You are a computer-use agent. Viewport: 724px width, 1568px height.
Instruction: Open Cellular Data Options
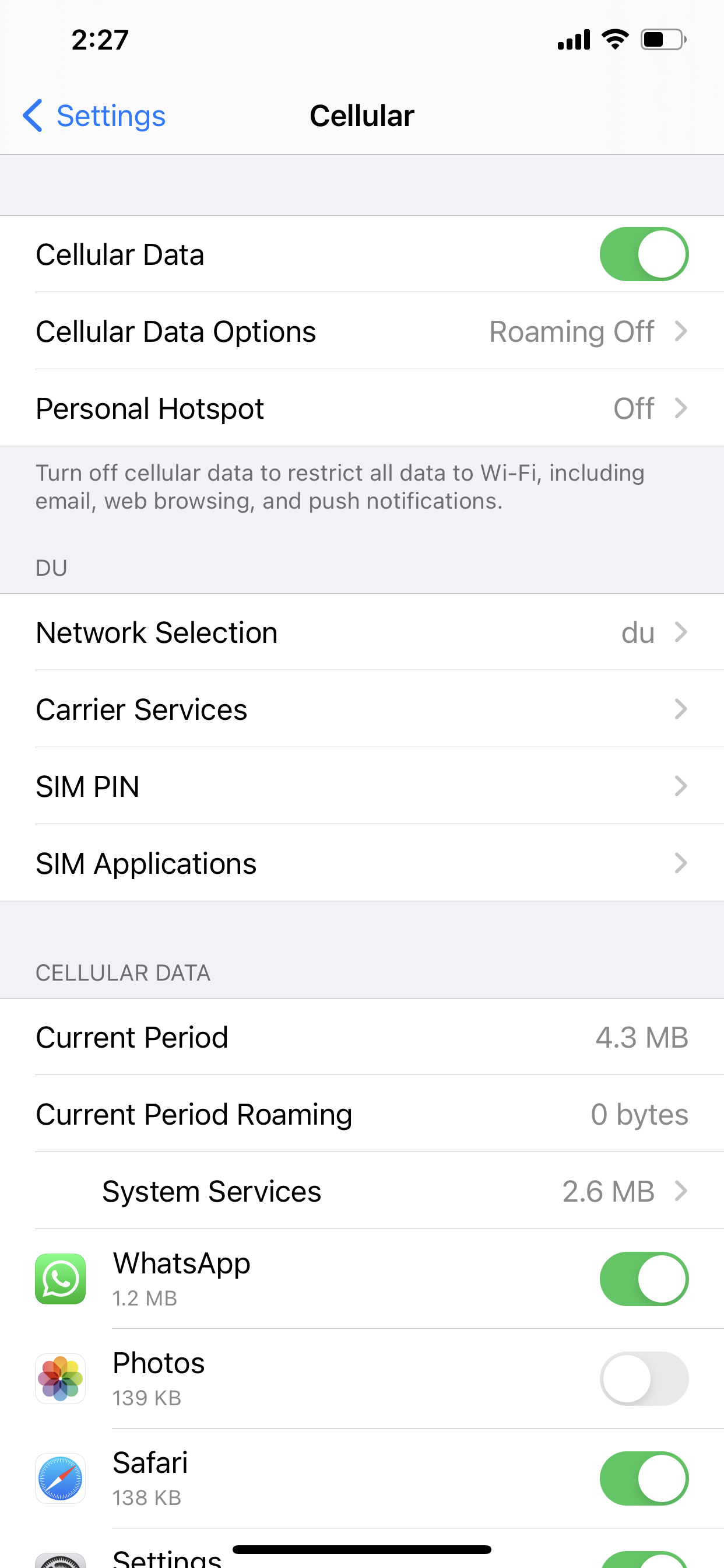(x=361, y=332)
